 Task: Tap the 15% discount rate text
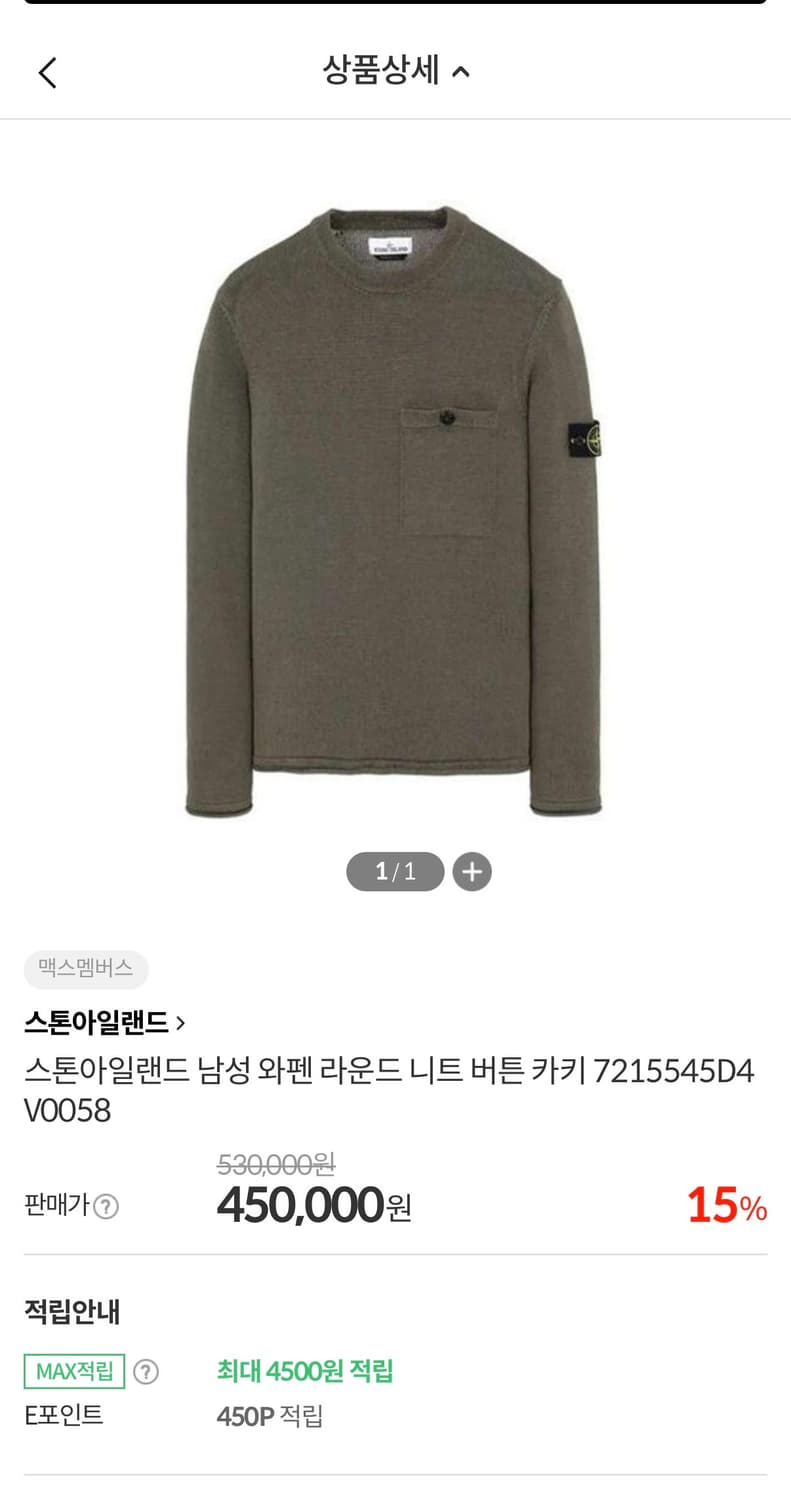tap(727, 1205)
